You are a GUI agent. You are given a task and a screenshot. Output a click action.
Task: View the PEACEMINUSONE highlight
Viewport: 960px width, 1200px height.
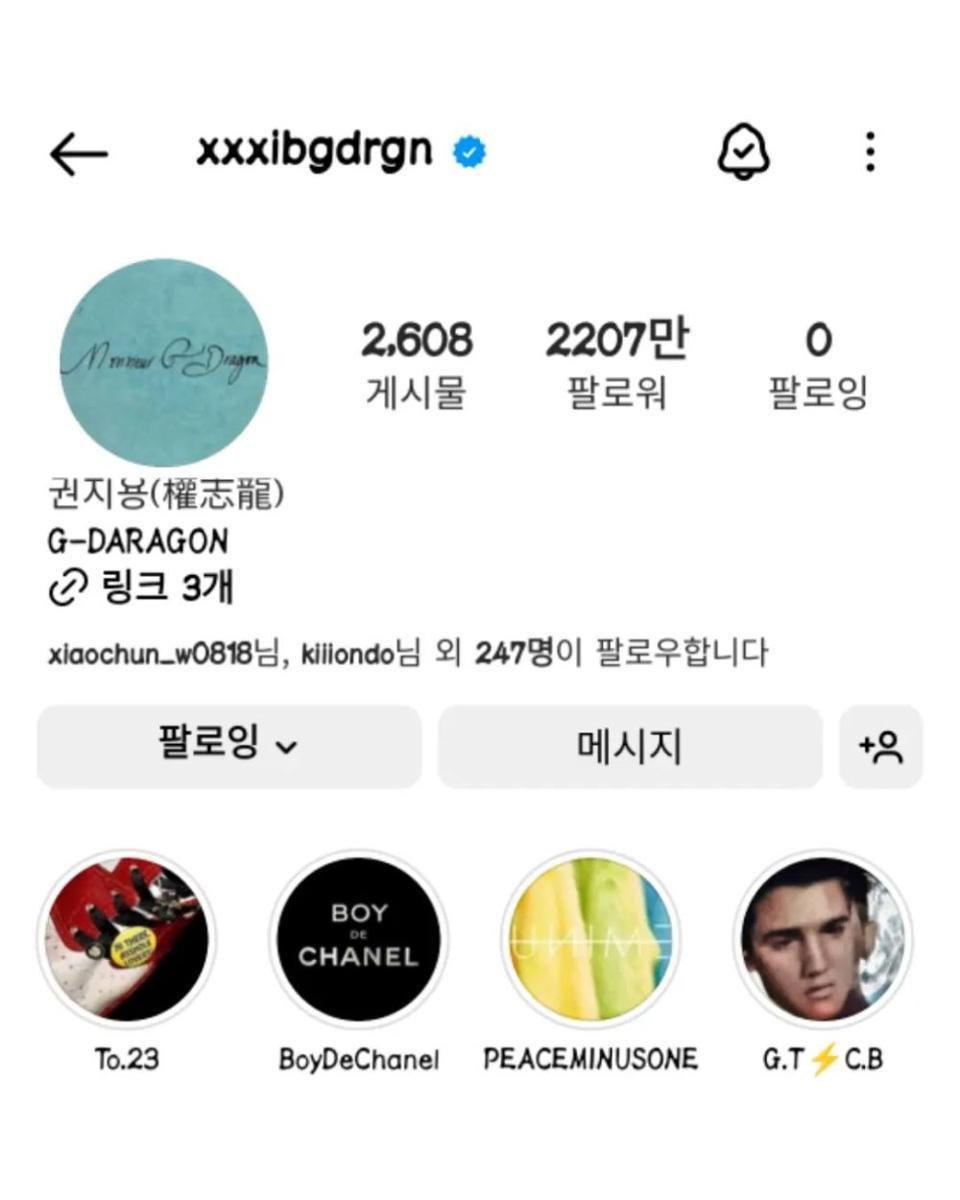coord(590,939)
